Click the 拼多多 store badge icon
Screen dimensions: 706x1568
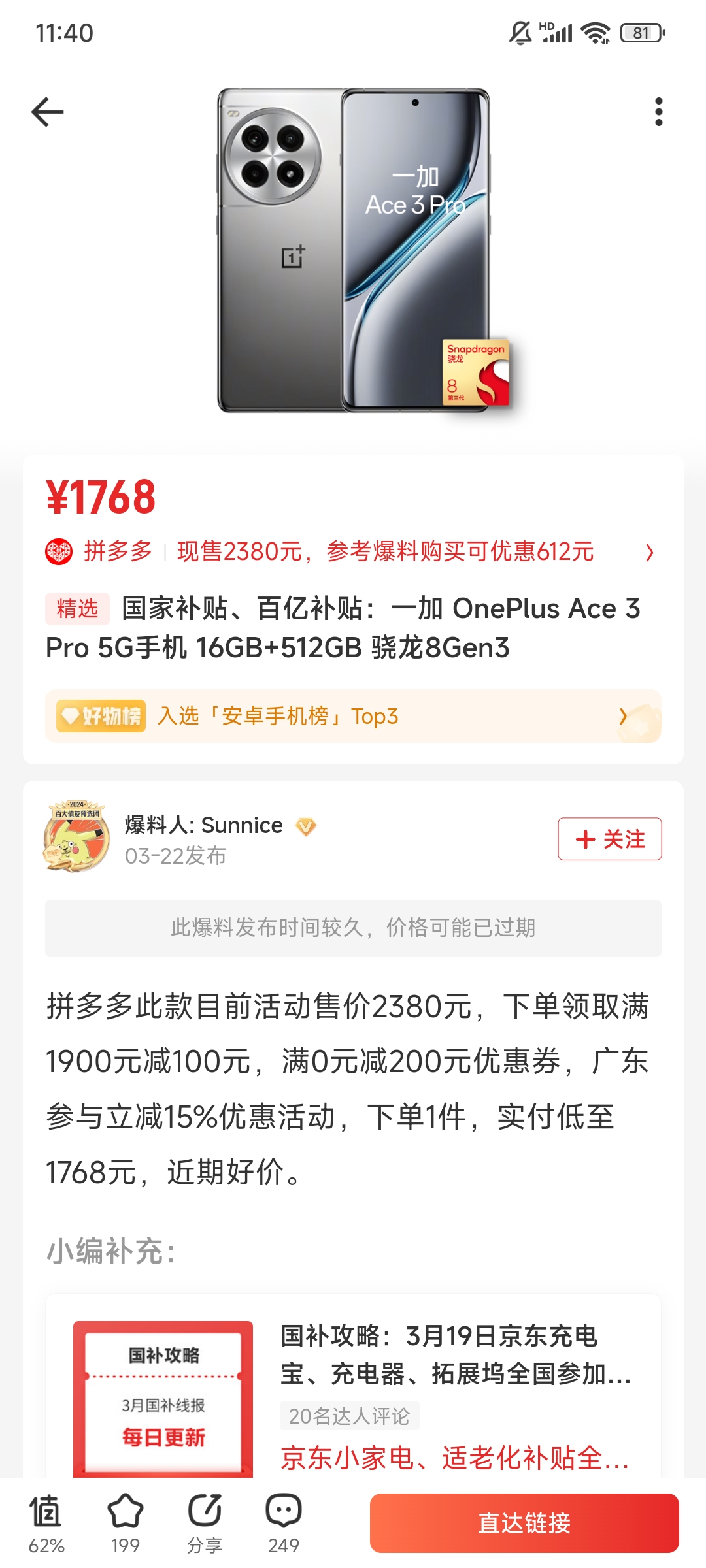click(x=62, y=552)
